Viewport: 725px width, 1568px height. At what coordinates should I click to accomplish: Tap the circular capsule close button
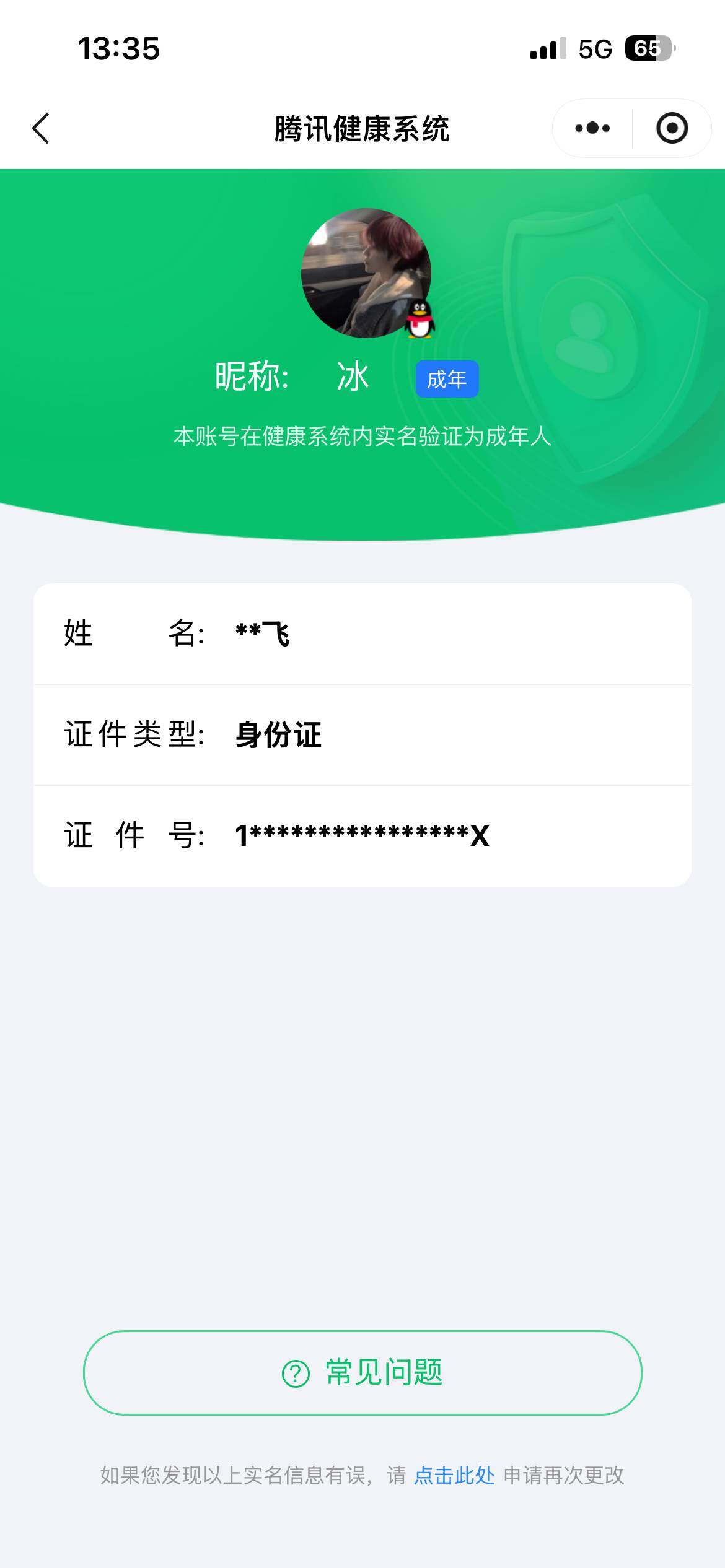coord(673,128)
